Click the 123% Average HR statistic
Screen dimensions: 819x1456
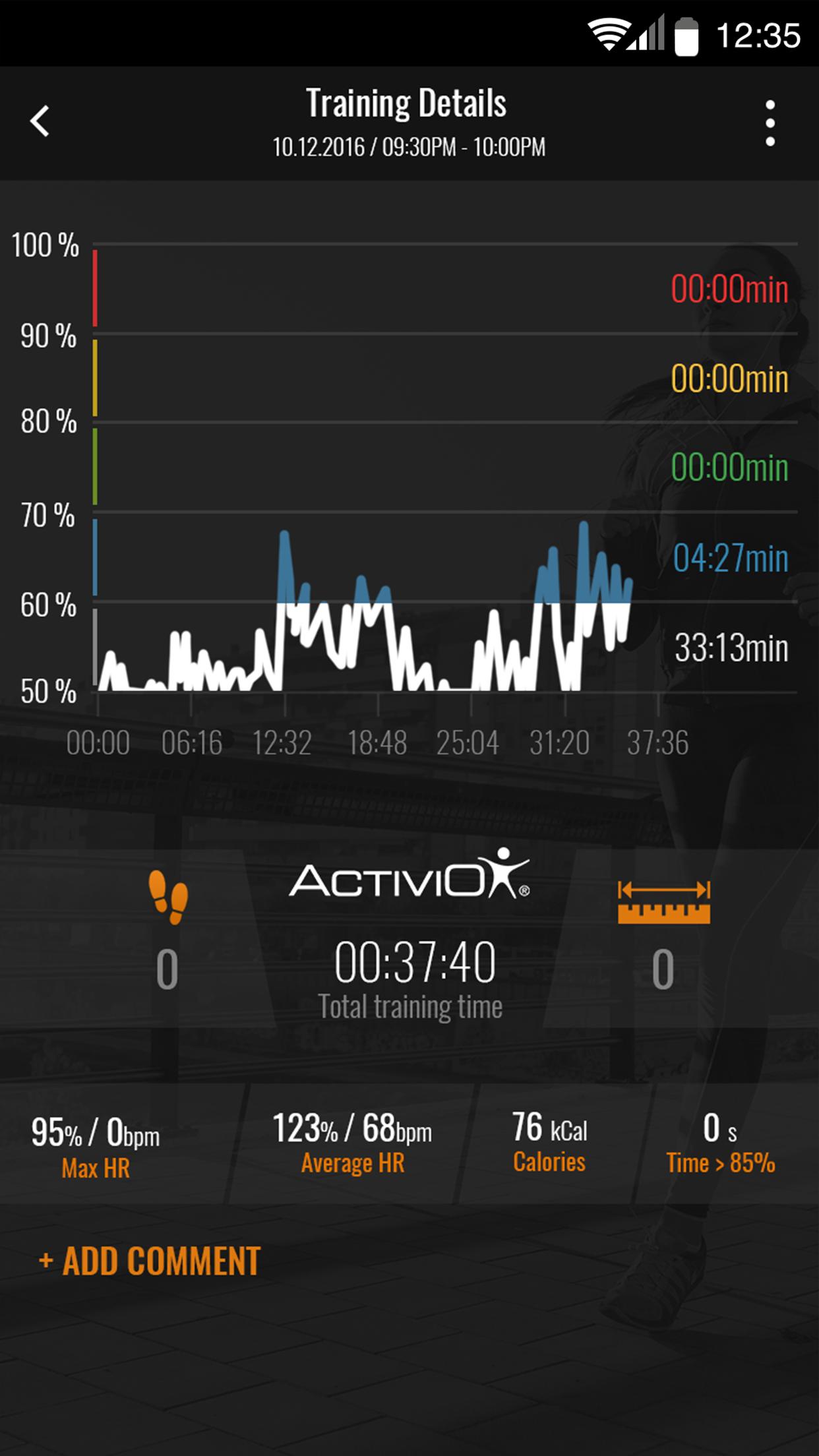click(353, 1126)
